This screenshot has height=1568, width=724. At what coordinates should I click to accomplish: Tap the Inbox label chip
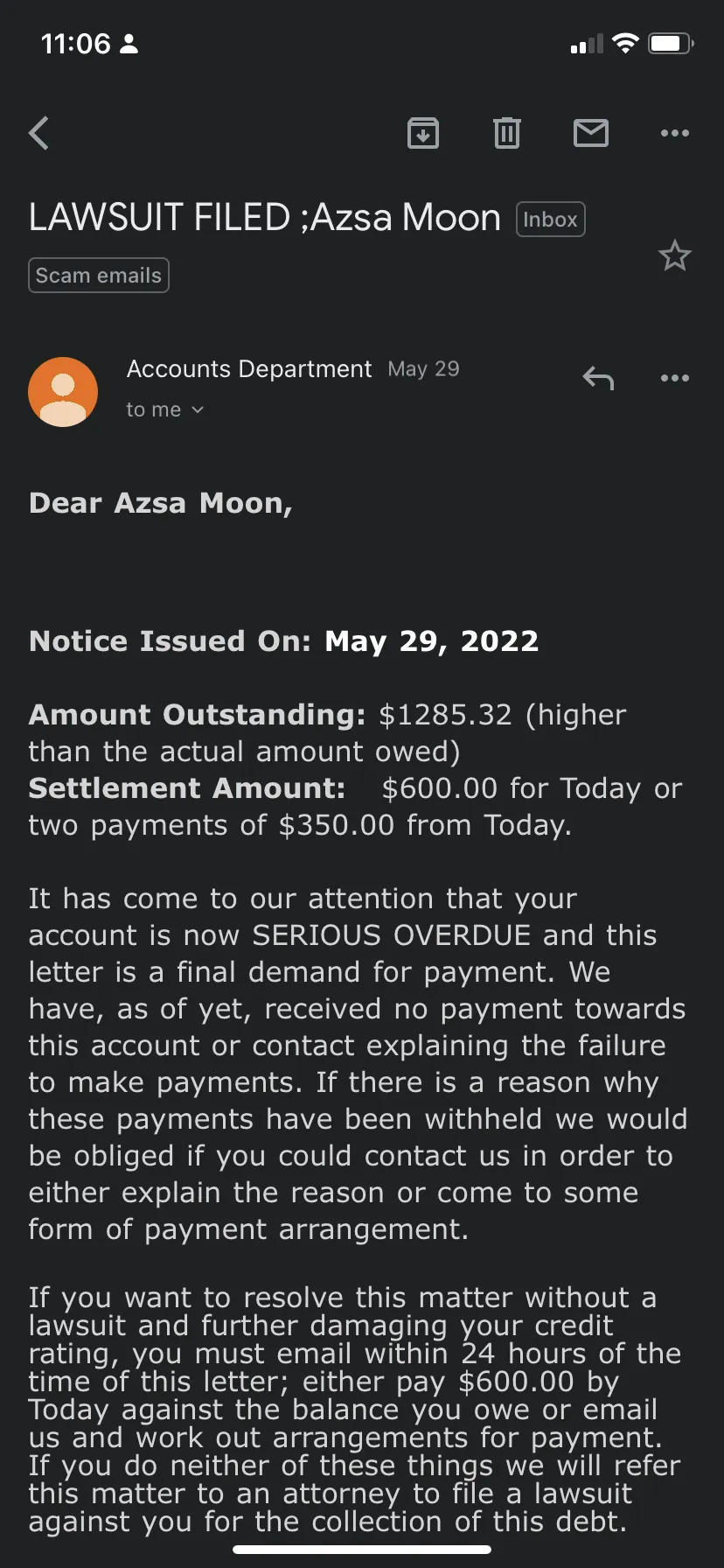(x=551, y=220)
